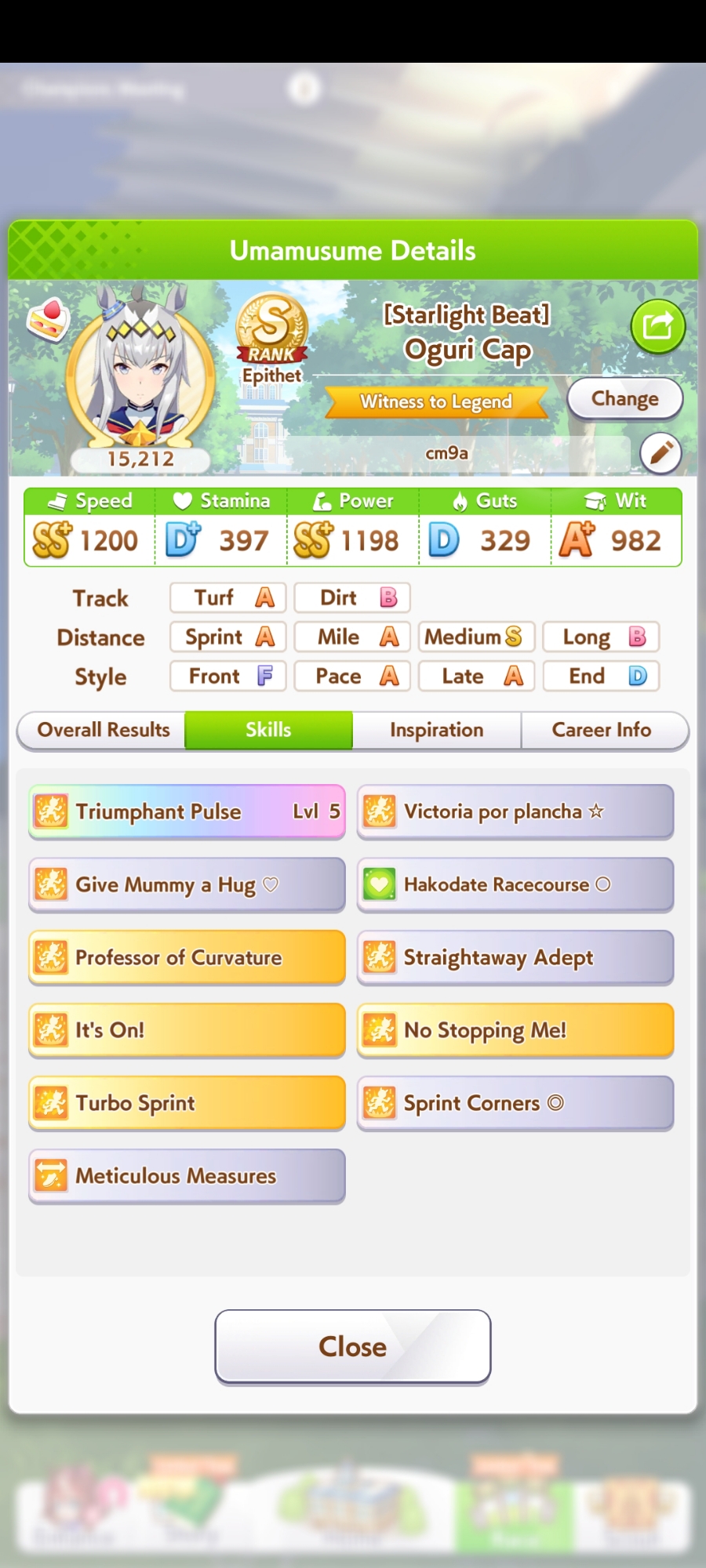Open Hakodate Racecourse skill info

[x=515, y=884]
